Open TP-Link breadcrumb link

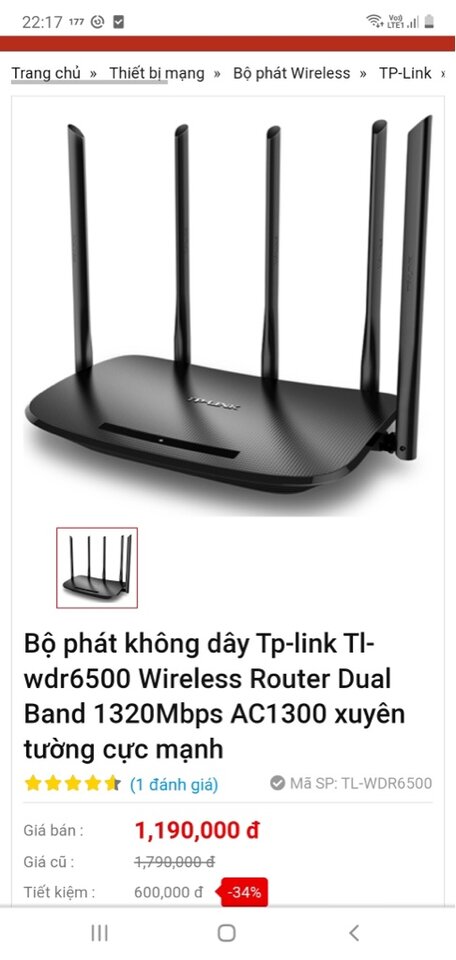(405, 73)
